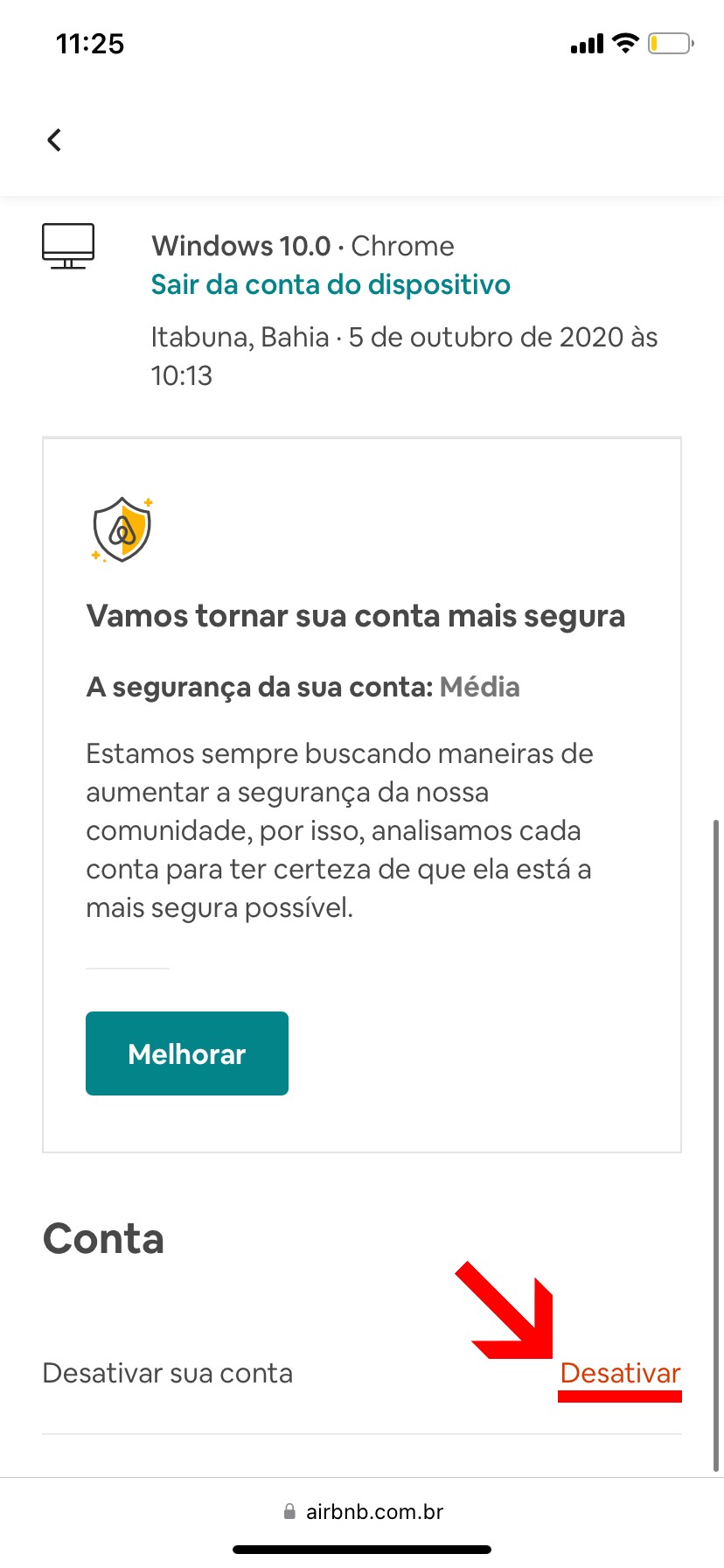This screenshot has width=724, height=1568.
Task: Tap Sair da conta do dispositivo
Action: tap(331, 285)
